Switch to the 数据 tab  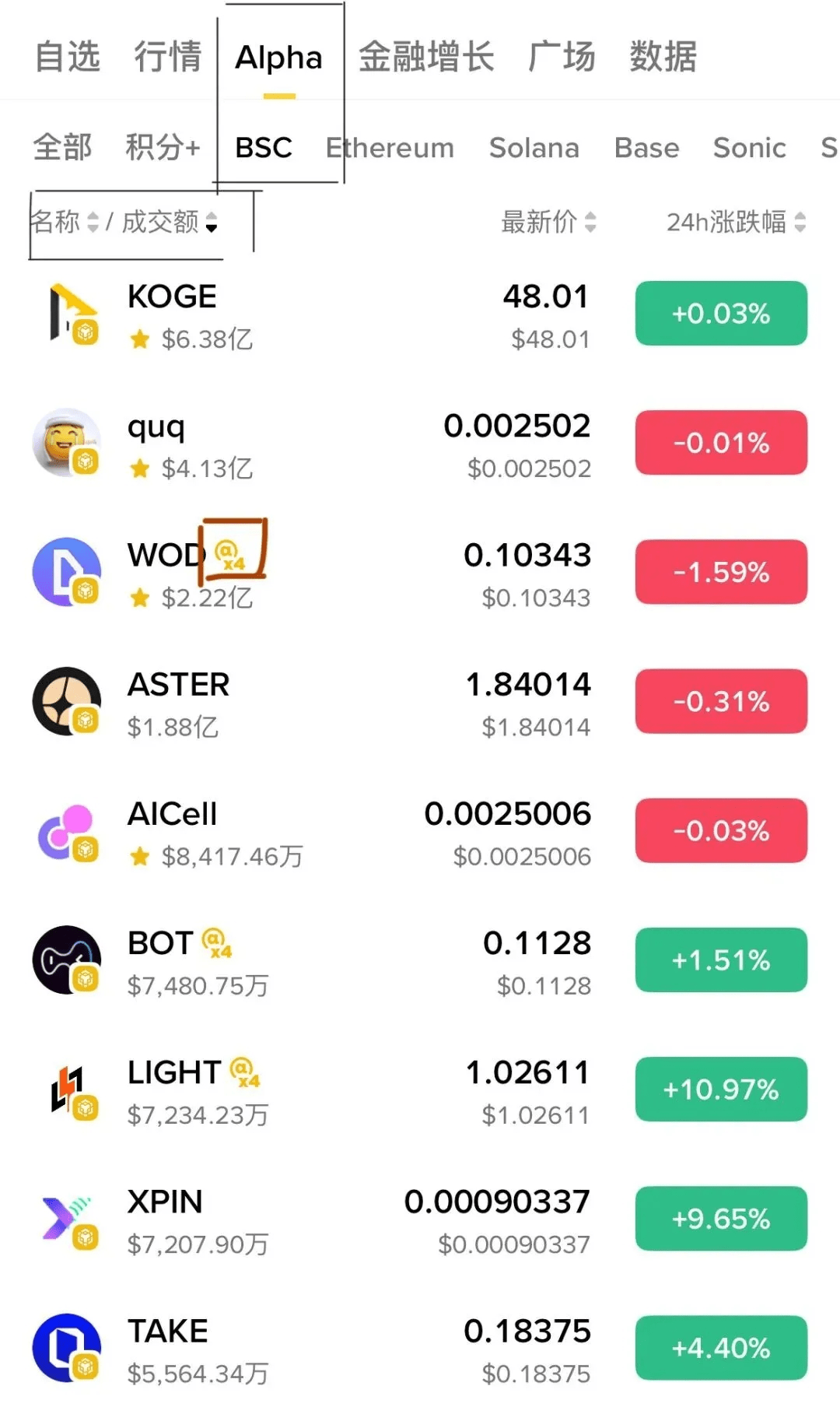[x=663, y=57]
